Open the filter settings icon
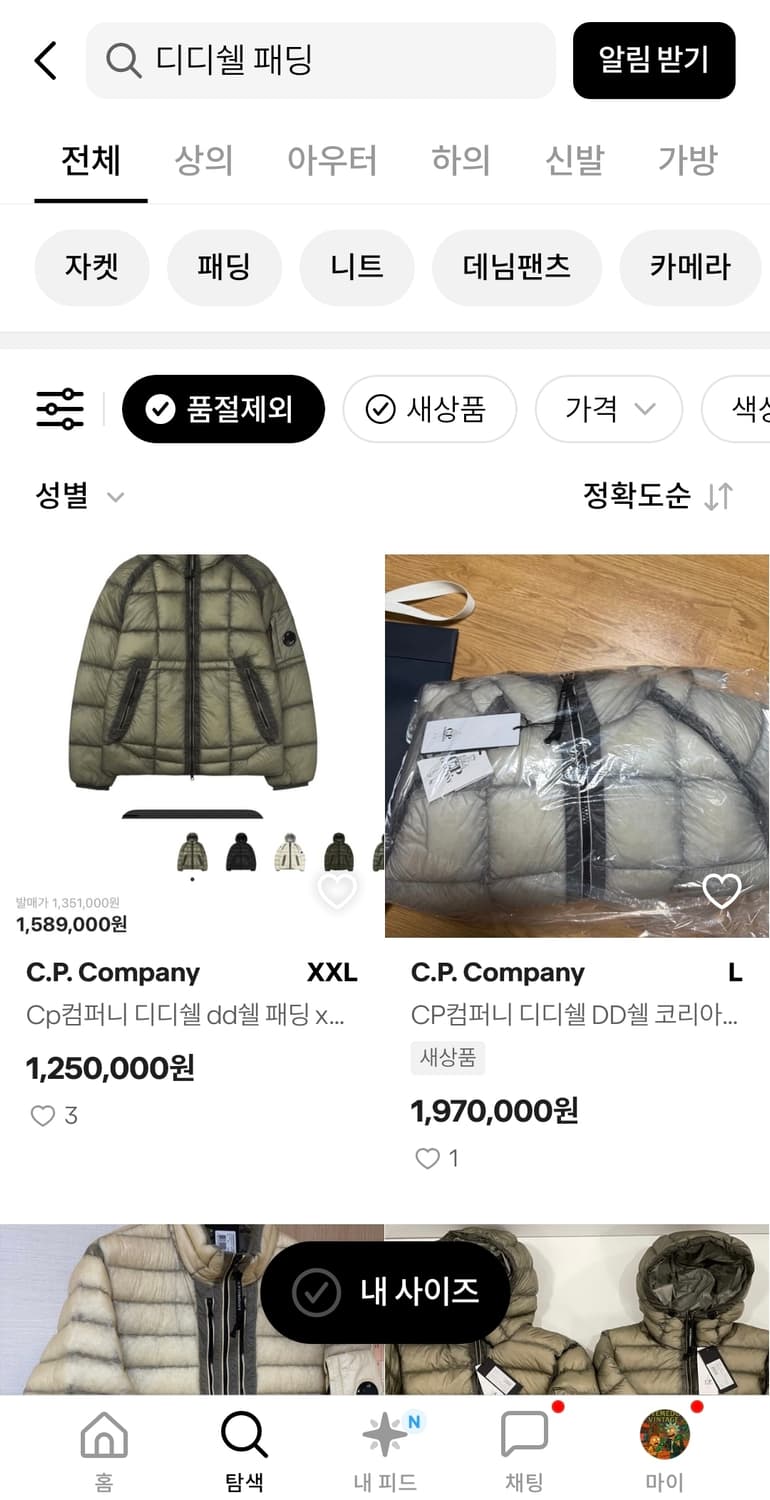This screenshot has height=1500, width=770. click(x=58, y=408)
